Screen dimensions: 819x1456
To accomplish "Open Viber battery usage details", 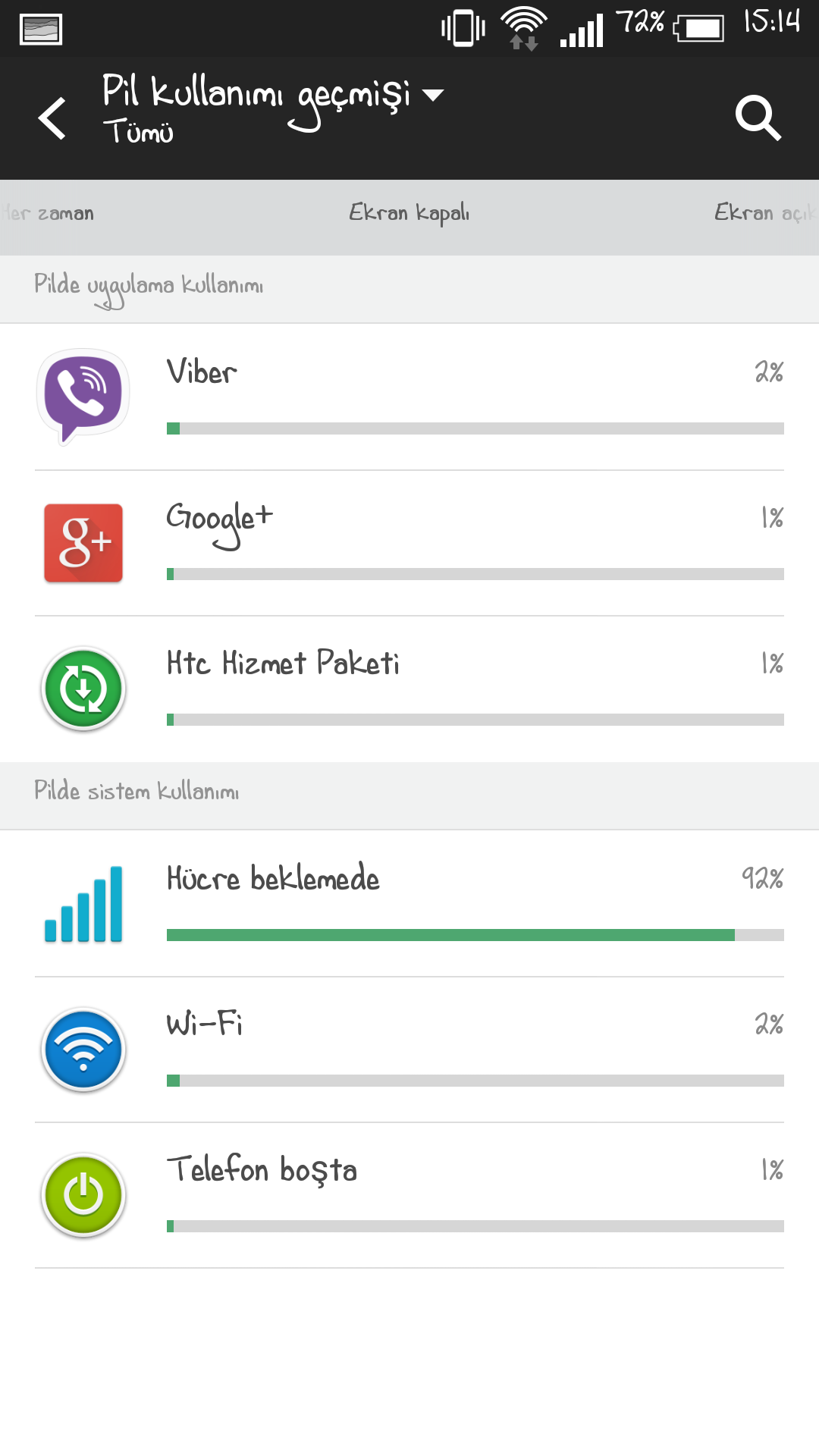I will (x=409, y=397).
